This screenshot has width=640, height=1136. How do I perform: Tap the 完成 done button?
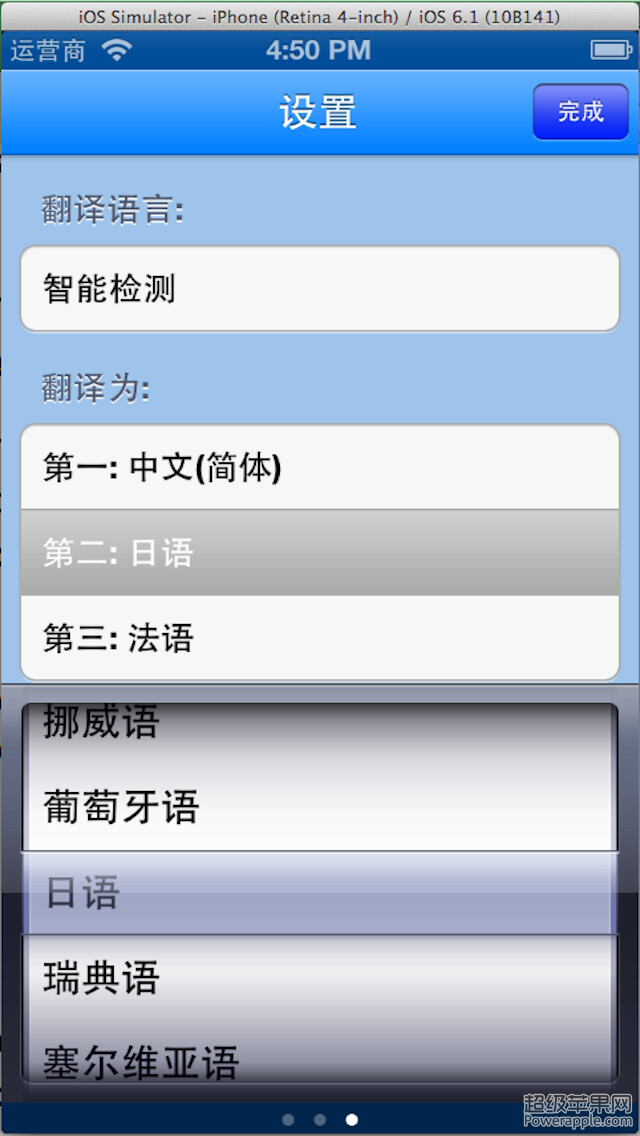[580, 112]
